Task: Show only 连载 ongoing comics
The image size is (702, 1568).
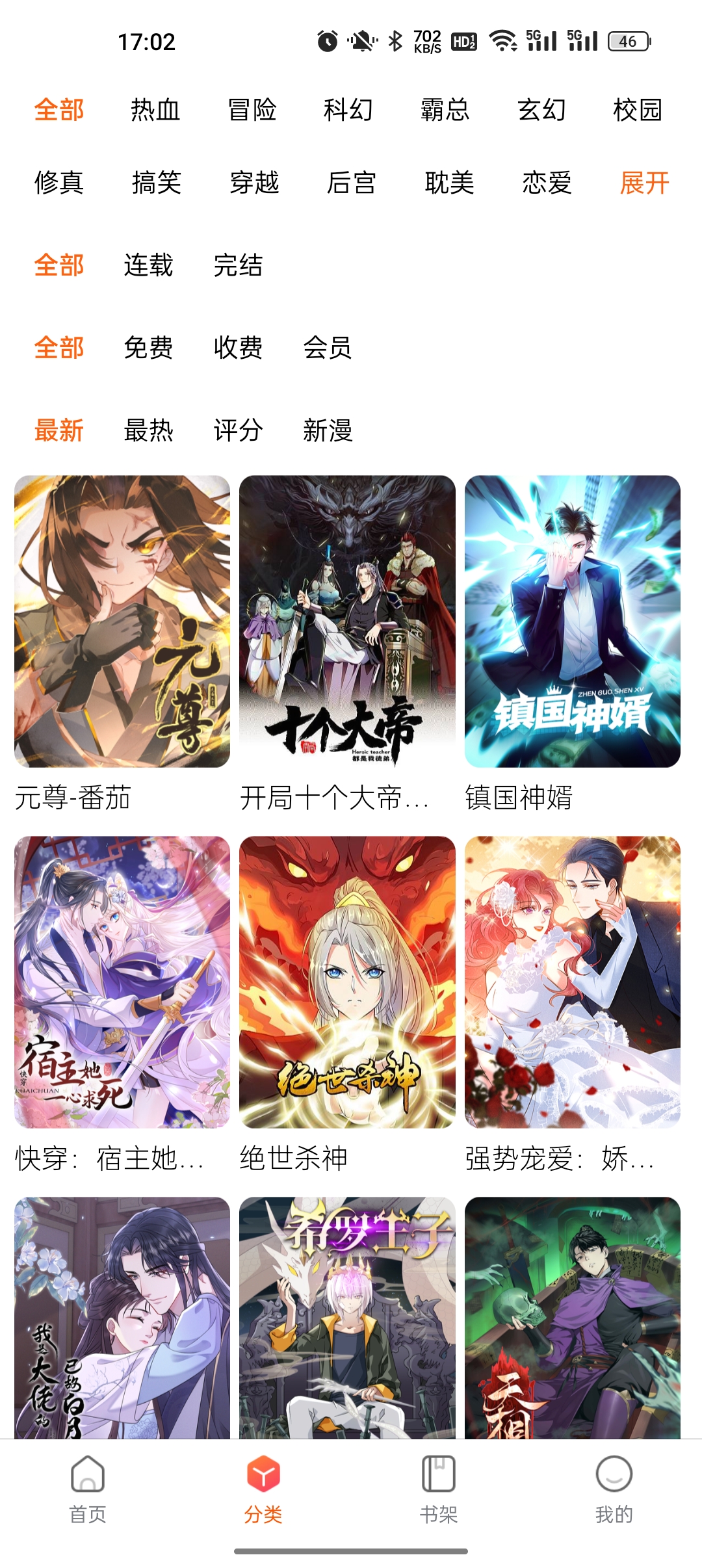Action: tap(148, 265)
